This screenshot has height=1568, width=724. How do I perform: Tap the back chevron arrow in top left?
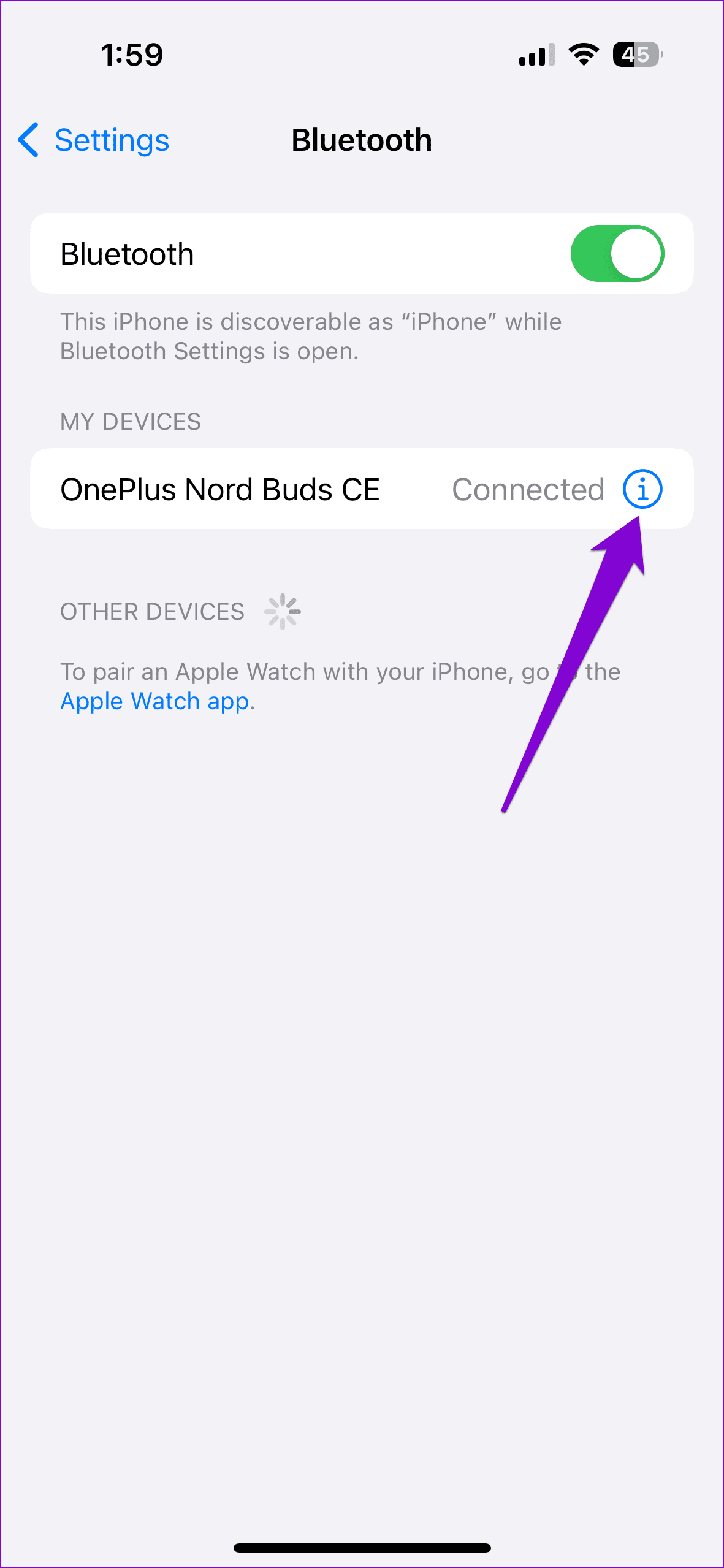(28, 140)
